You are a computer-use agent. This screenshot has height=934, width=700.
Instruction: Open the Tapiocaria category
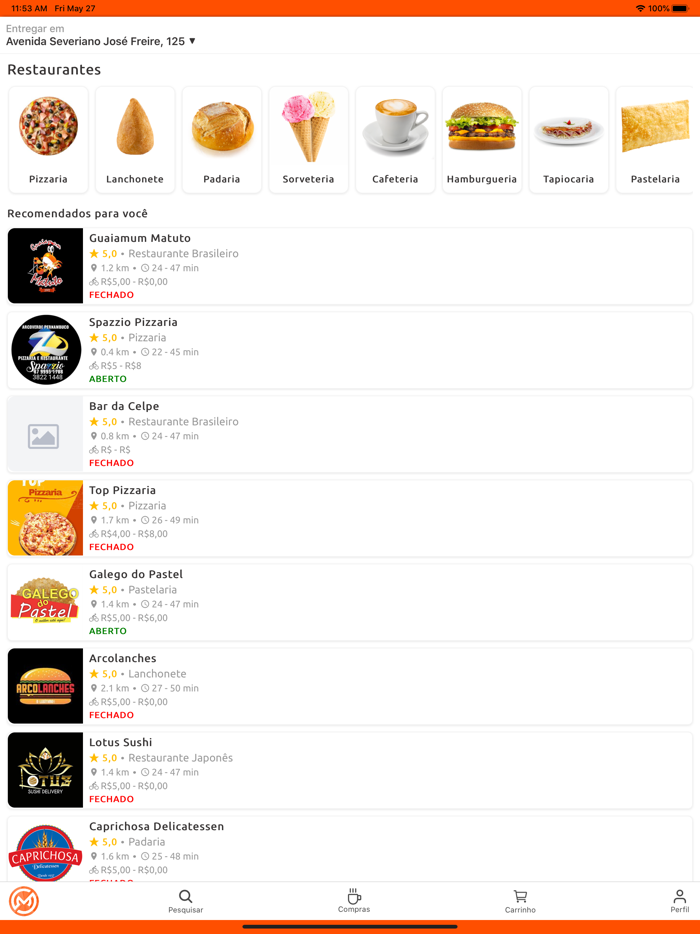568,139
